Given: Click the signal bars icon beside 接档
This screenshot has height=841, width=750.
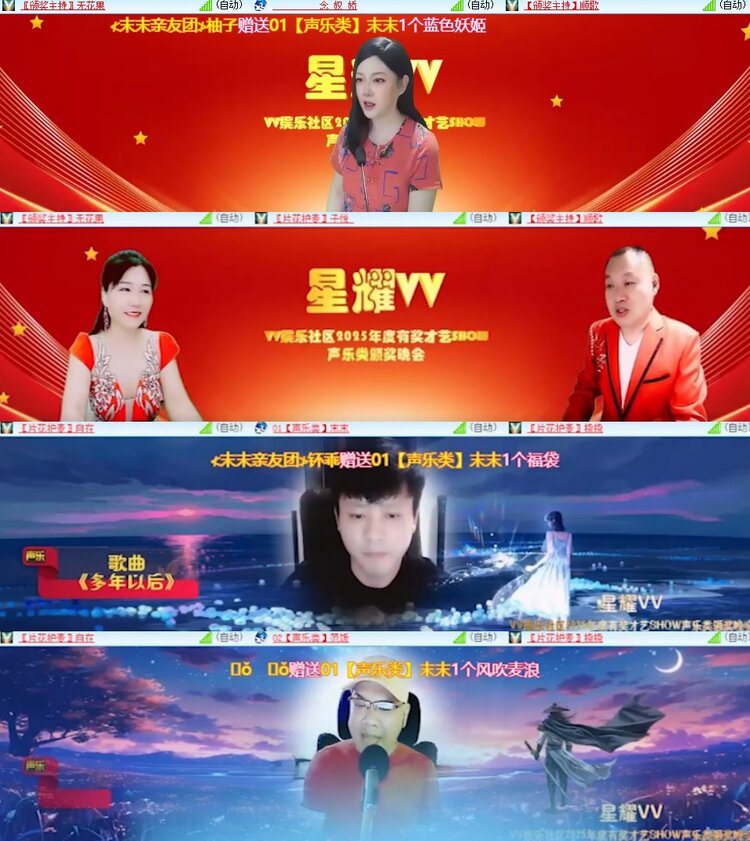Looking at the screenshot, I should [x=712, y=429].
